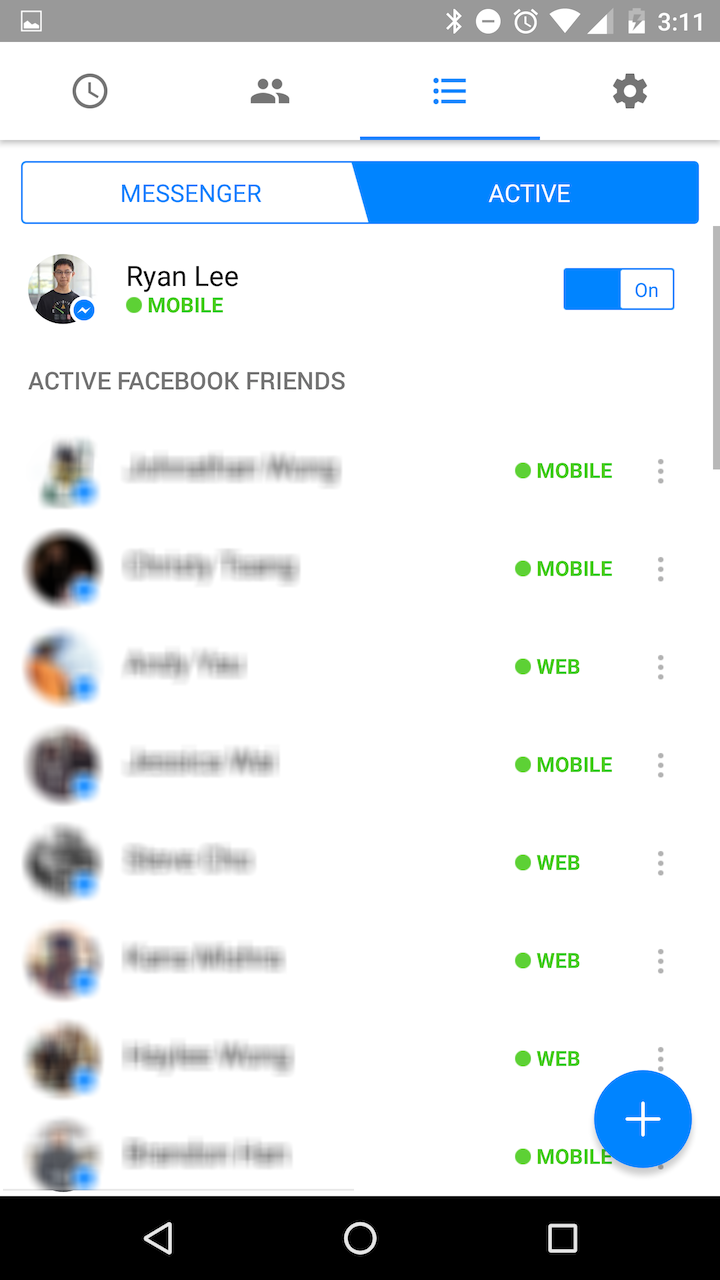Image resolution: width=720 pixels, height=1280 pixels.
Task: Open the three-dot menu beside Jonathan Wong
Action: (x=660, y=471)
